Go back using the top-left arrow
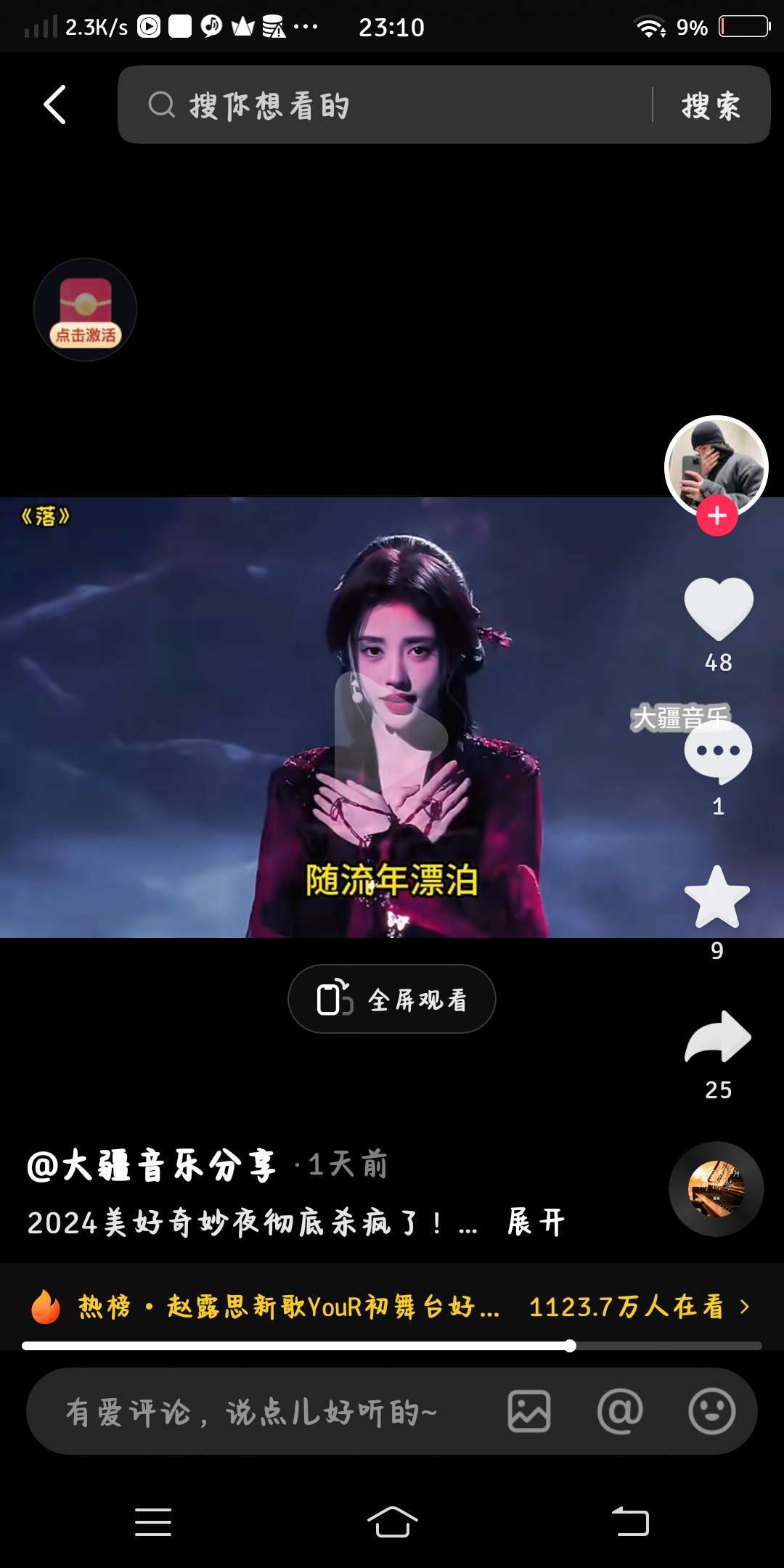The height and width of the screenshot is (1568, 784). (x=55, y=105)
